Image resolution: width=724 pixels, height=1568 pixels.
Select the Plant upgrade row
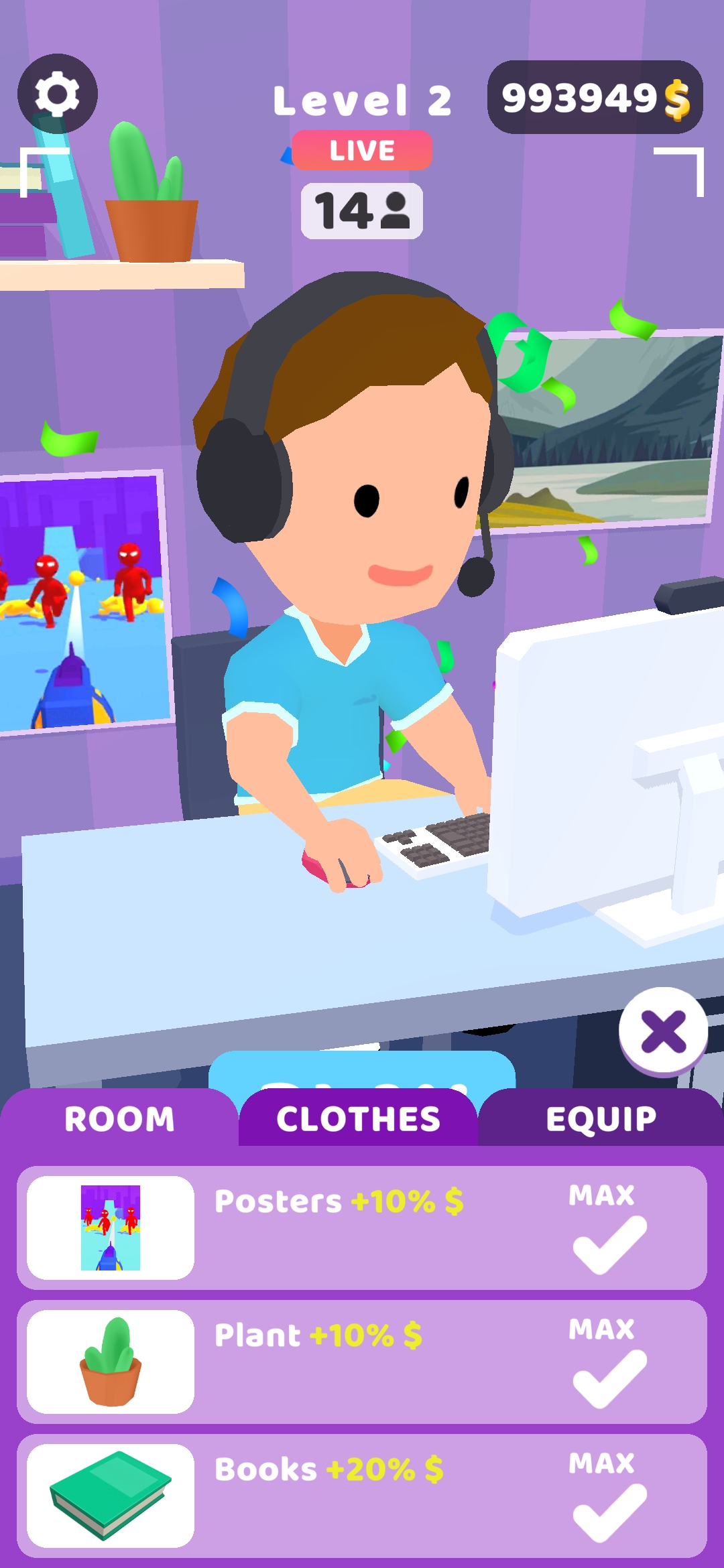pyautogui.click(x=362, y=1362)
